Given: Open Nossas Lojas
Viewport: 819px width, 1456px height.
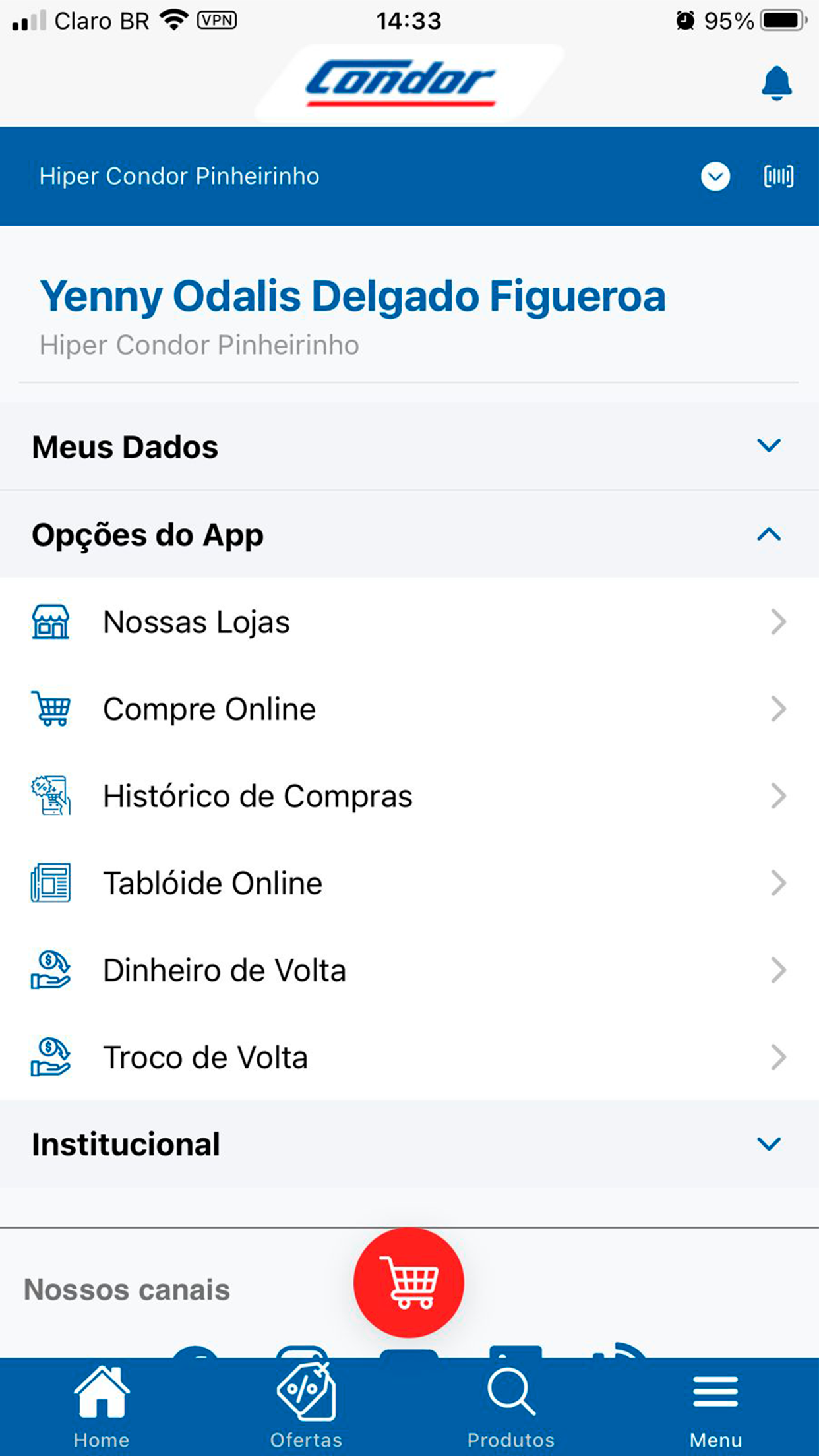Looking at the screenshot, I should click(x=409, y=622).
